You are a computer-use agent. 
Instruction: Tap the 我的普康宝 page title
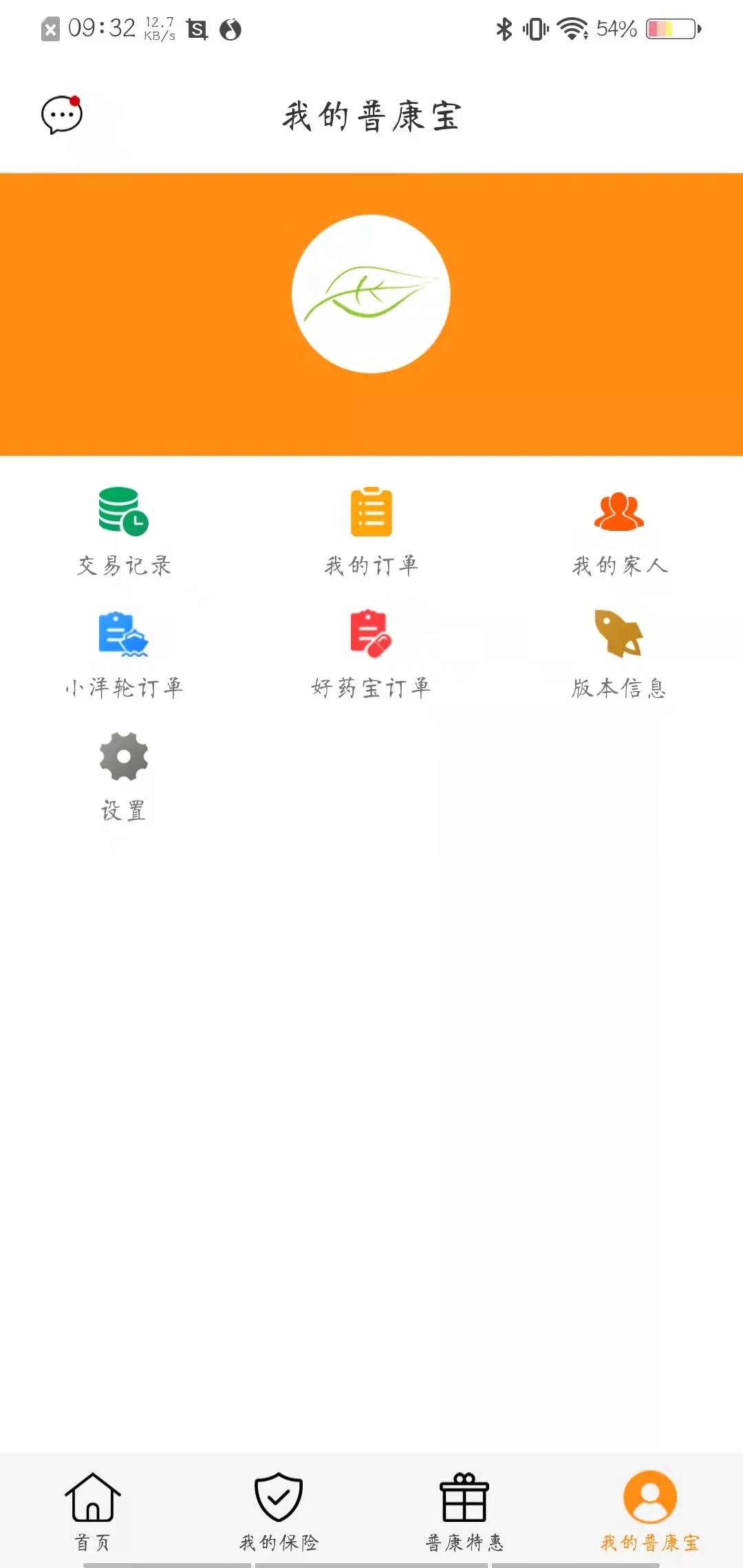coord(371,116)
